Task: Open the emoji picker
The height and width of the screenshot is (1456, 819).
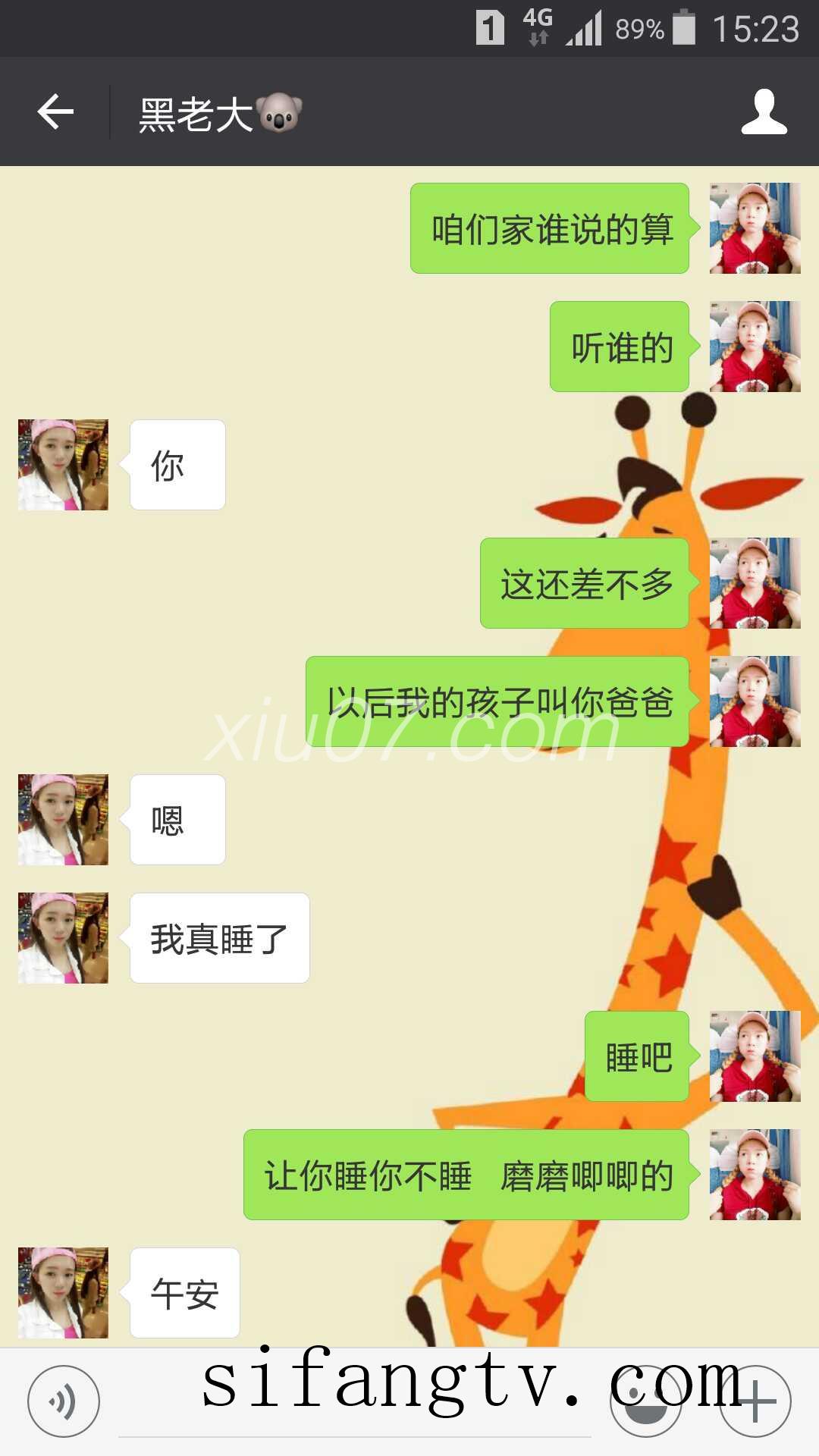Action: coord(645,1403)
